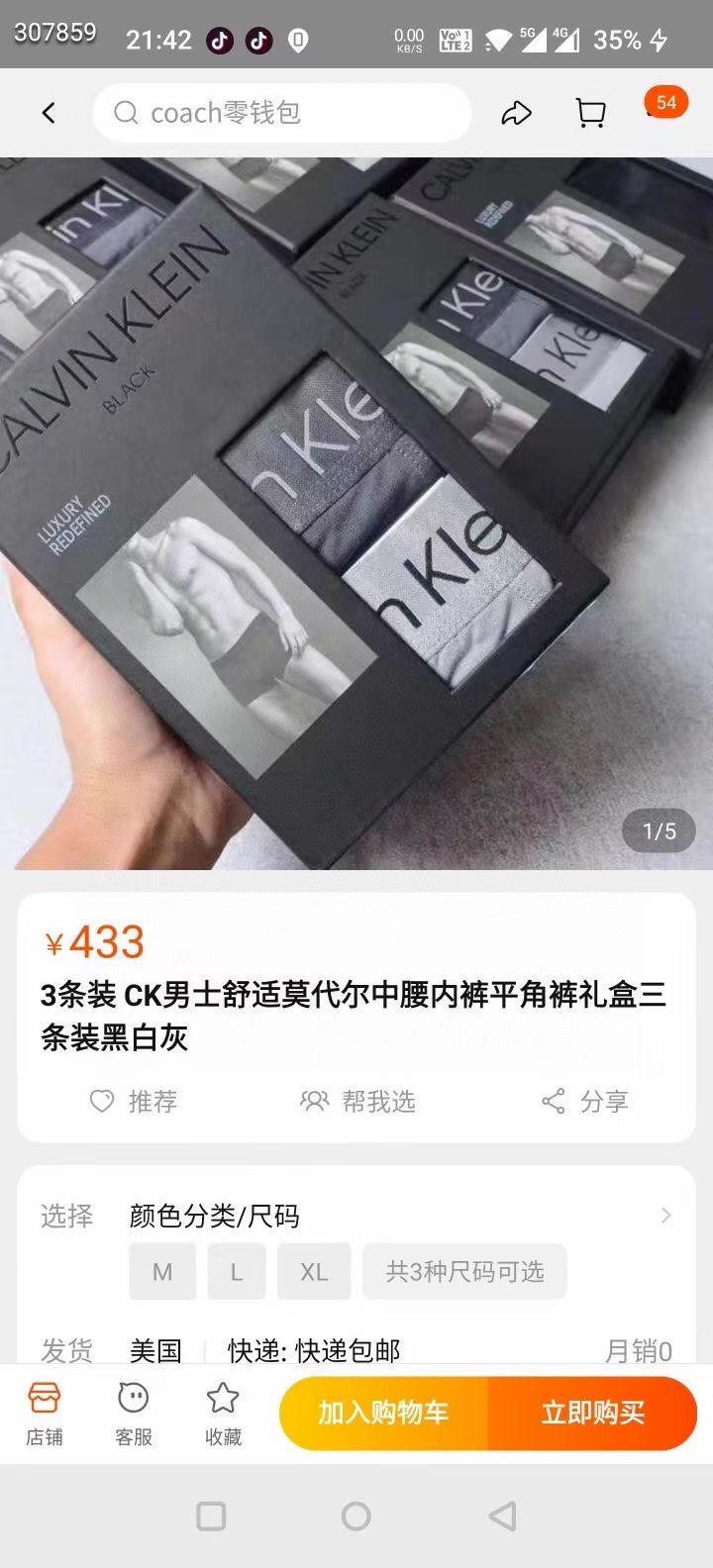The height and width of the screenshot is (1568, 713).
Task: Tap the share arrow next to the cart
Action: (516, 112)
